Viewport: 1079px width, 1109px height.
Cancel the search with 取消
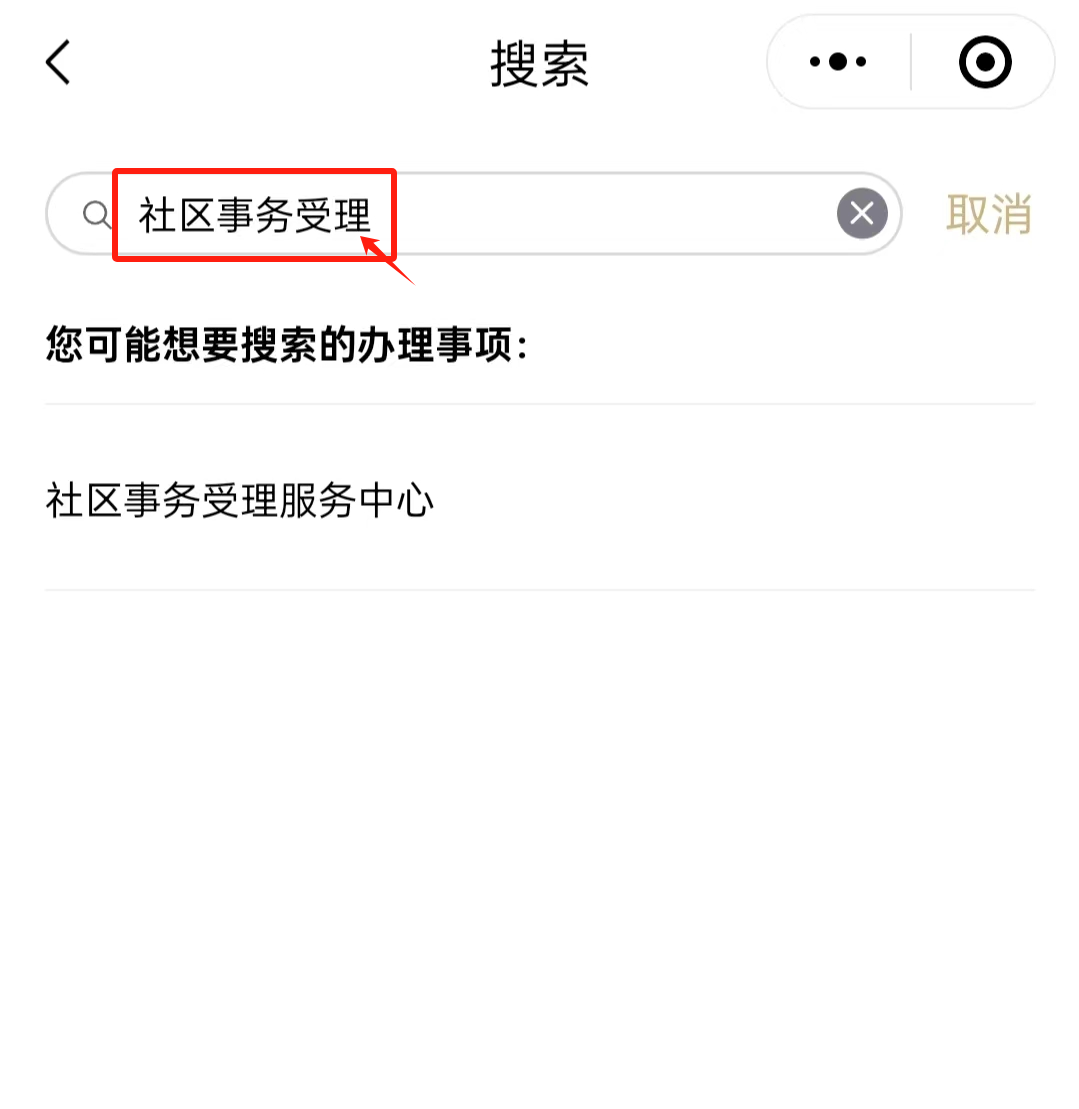point(988,214)
